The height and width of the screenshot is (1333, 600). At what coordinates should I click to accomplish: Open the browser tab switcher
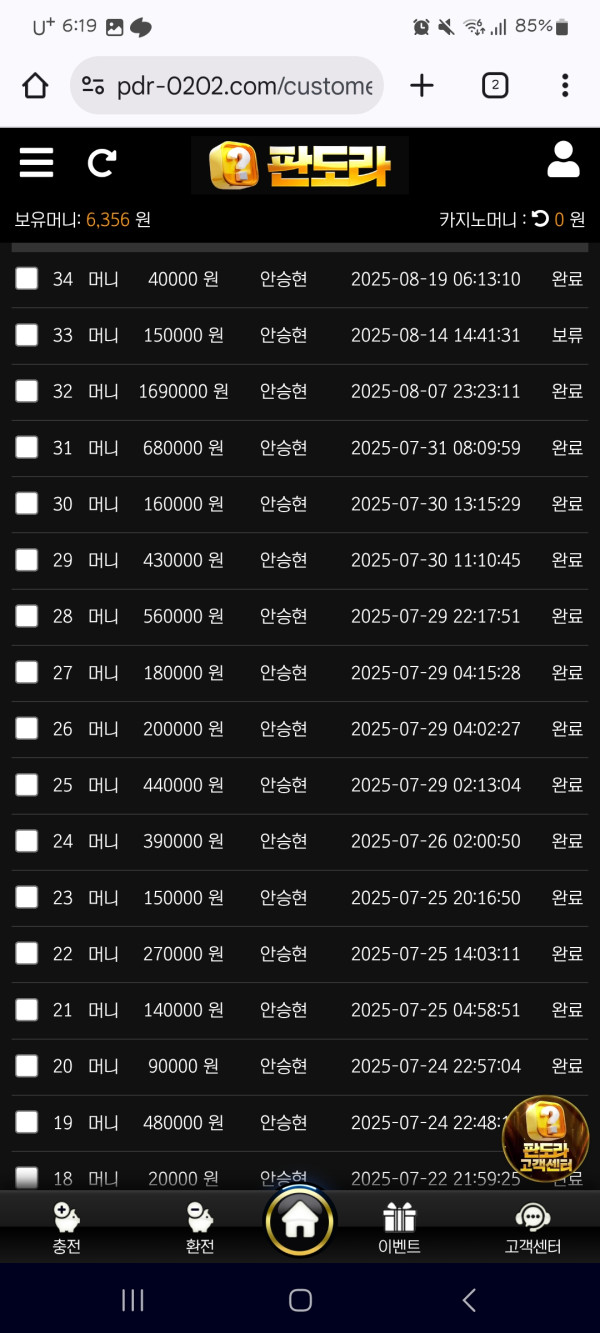tap(494, 86)
